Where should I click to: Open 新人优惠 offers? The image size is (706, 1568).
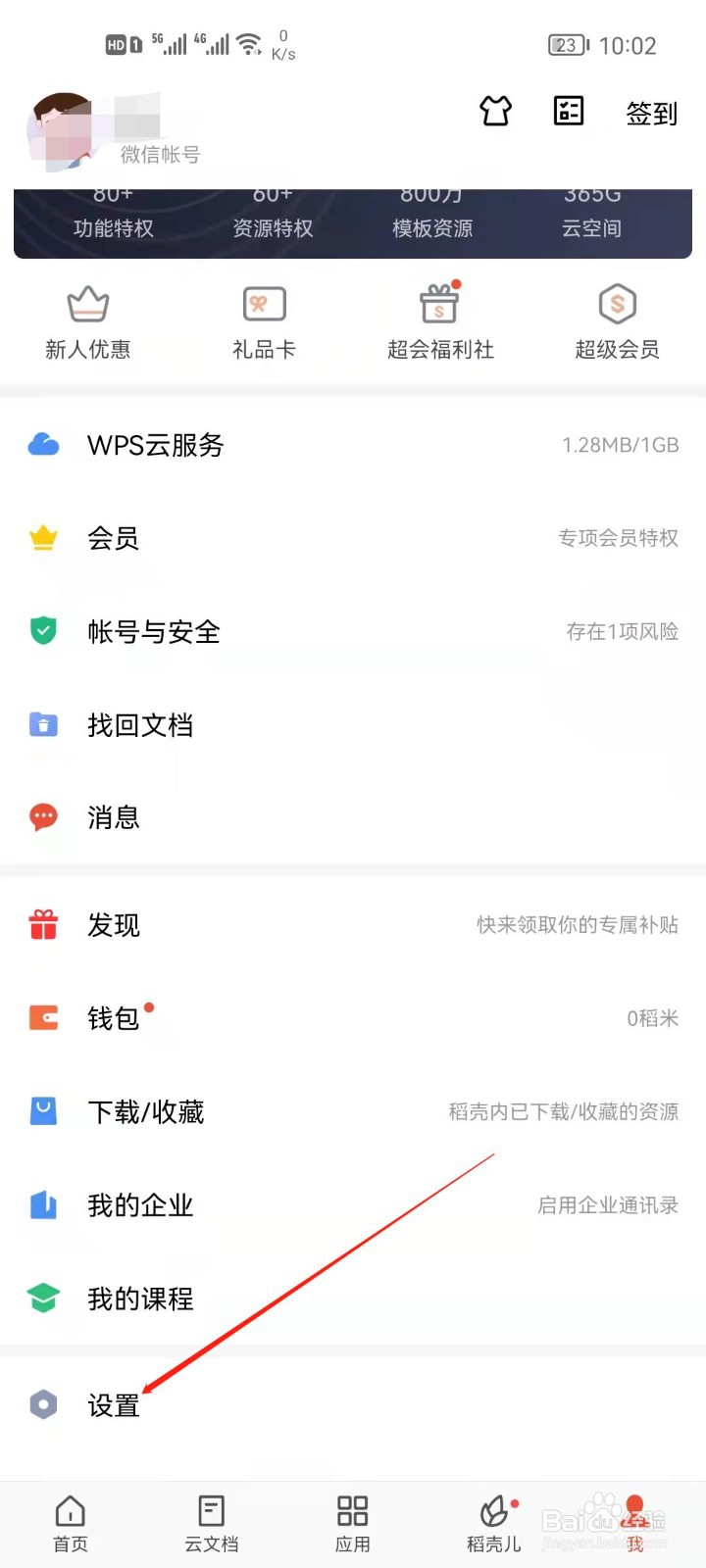click(88, 322)
